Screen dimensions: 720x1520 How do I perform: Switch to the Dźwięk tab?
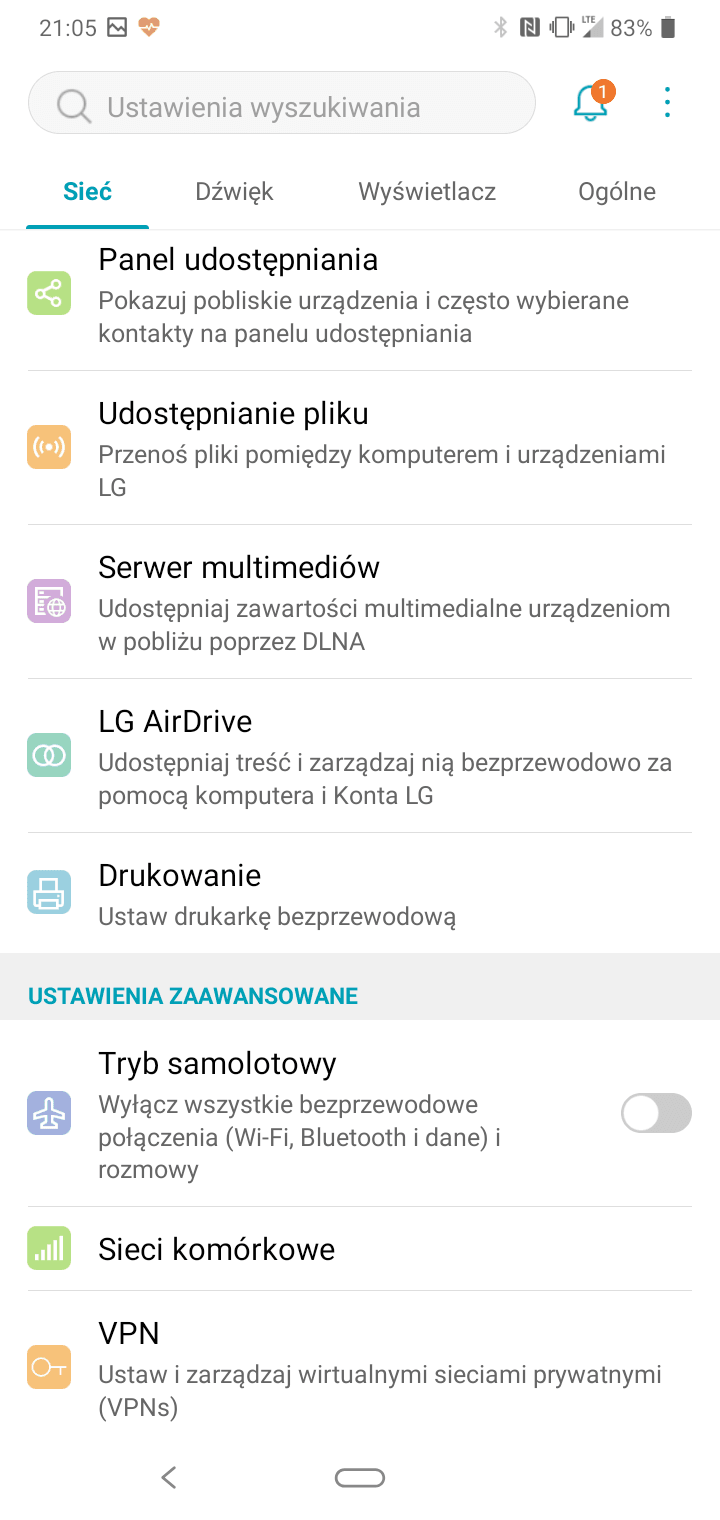(x=234, y=191)
